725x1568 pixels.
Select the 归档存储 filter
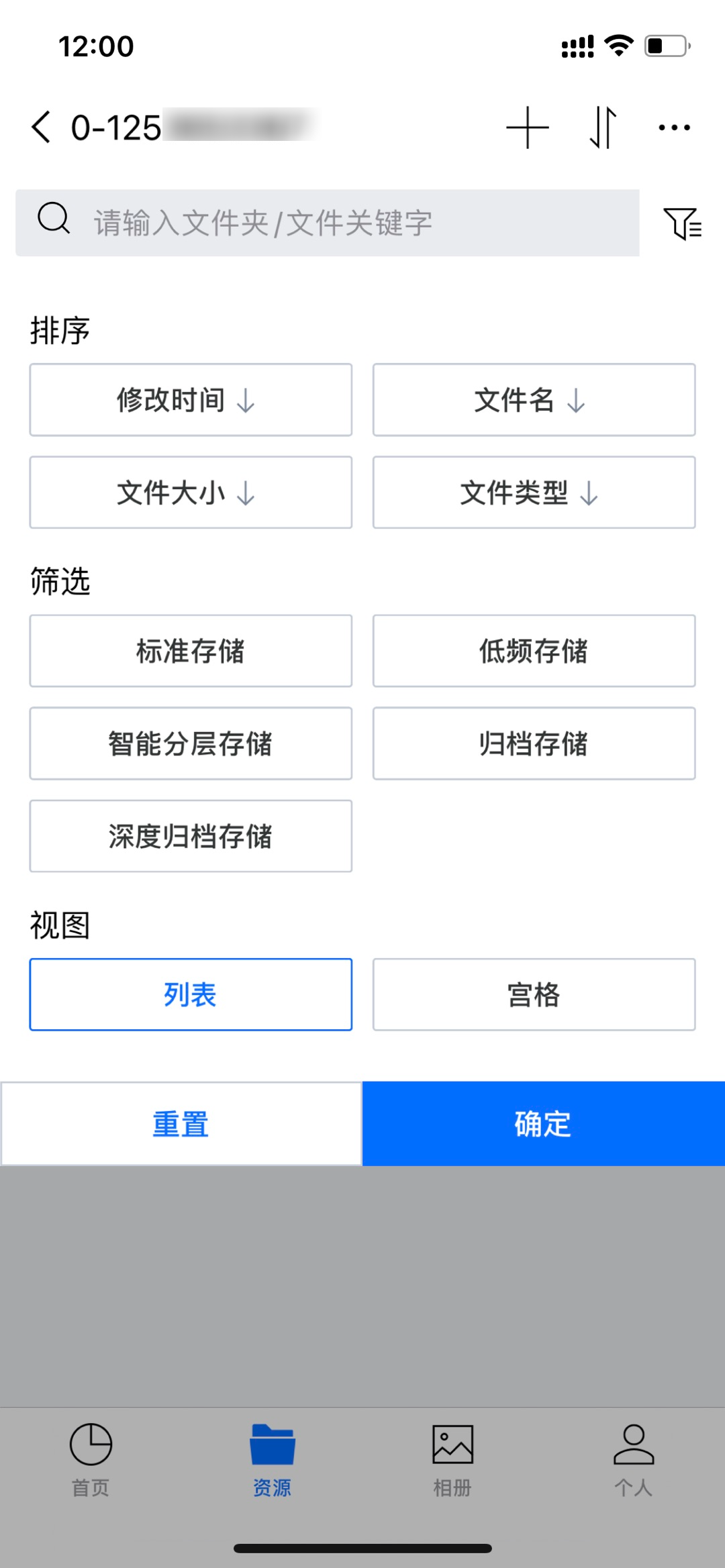[x=534, y=743]
